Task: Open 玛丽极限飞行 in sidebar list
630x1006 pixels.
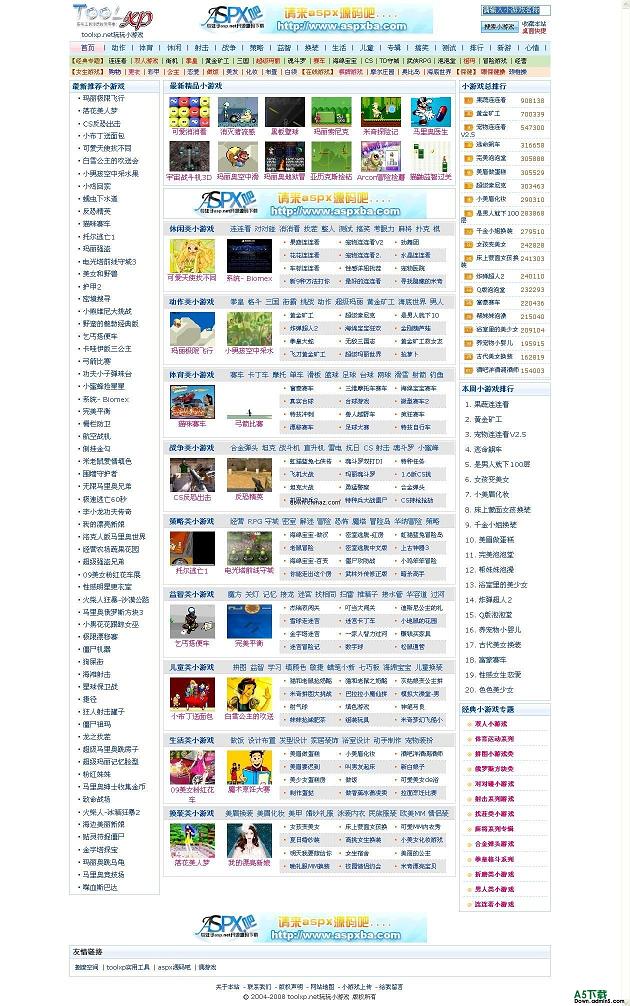Action: tap(104, 99)
